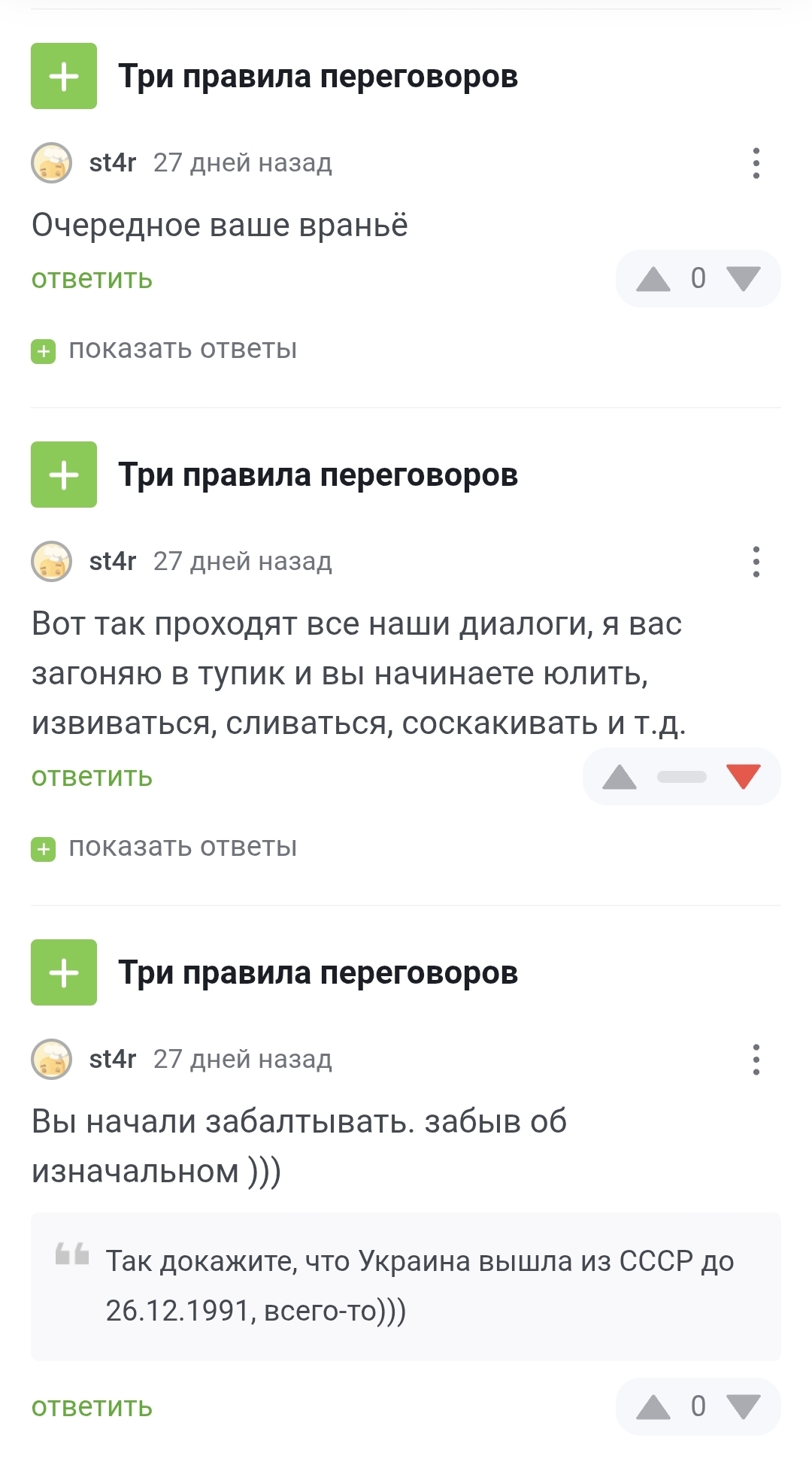Open st4r's profile from "Очередное ваше враньё" comment
Viewport: 812px width, 1465px height.
[112, 162]
